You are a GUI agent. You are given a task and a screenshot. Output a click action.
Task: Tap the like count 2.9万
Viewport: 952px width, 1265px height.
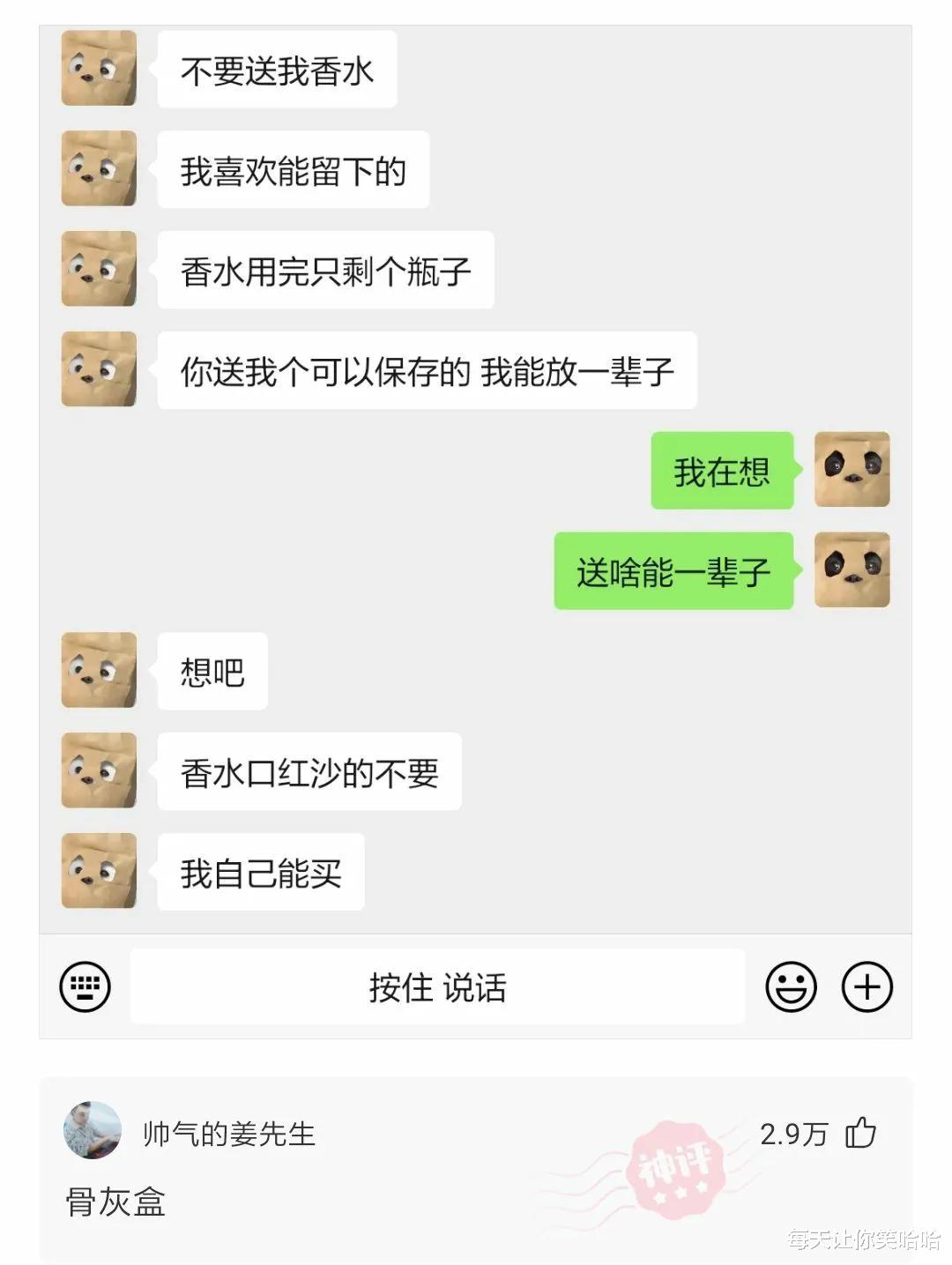tap(793, 1137)
